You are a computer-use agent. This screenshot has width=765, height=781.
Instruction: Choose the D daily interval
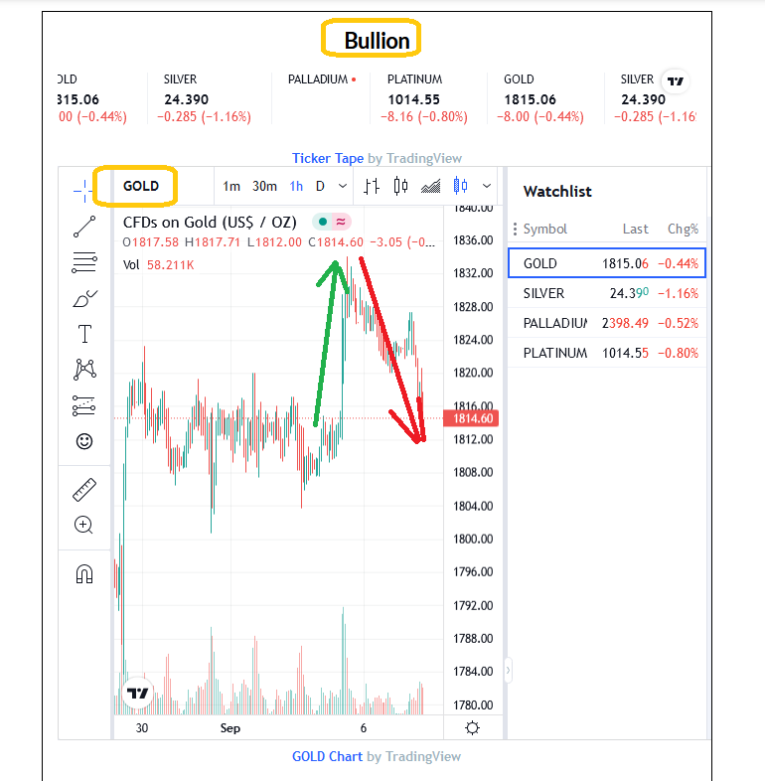point(321,186)
